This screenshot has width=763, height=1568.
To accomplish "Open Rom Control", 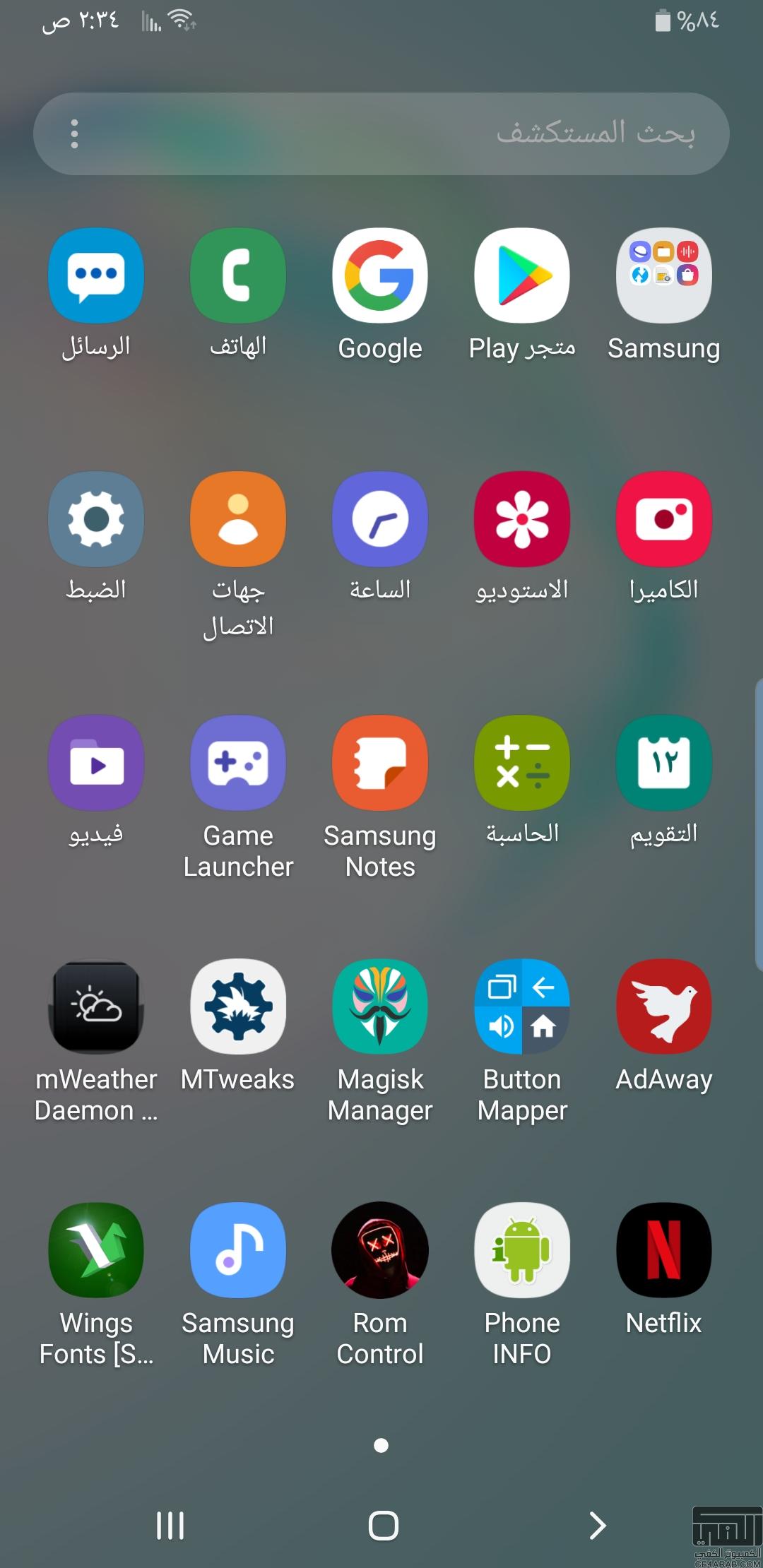I will 380,1250.
